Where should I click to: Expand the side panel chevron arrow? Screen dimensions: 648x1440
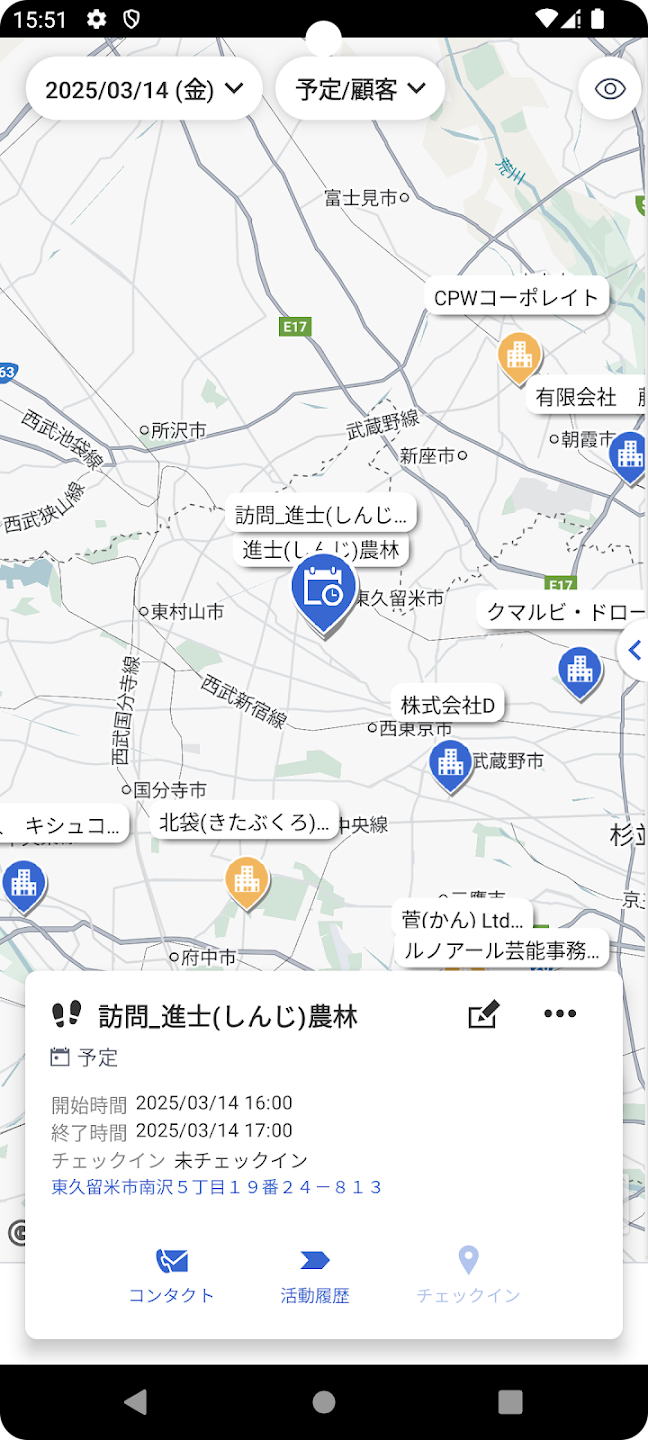[634, 651]
